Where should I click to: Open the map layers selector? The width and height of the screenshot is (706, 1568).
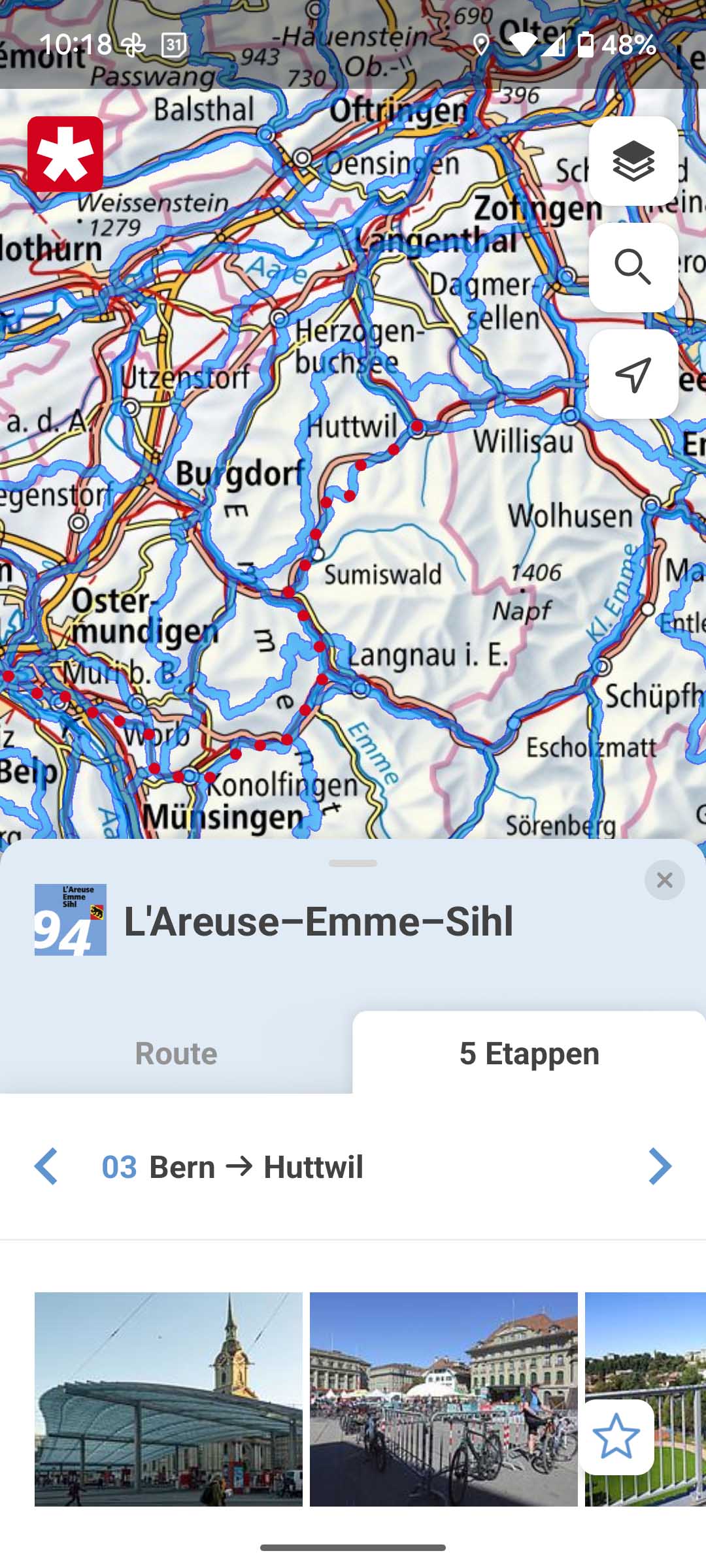pyautogui.click(x=633, y=161)
